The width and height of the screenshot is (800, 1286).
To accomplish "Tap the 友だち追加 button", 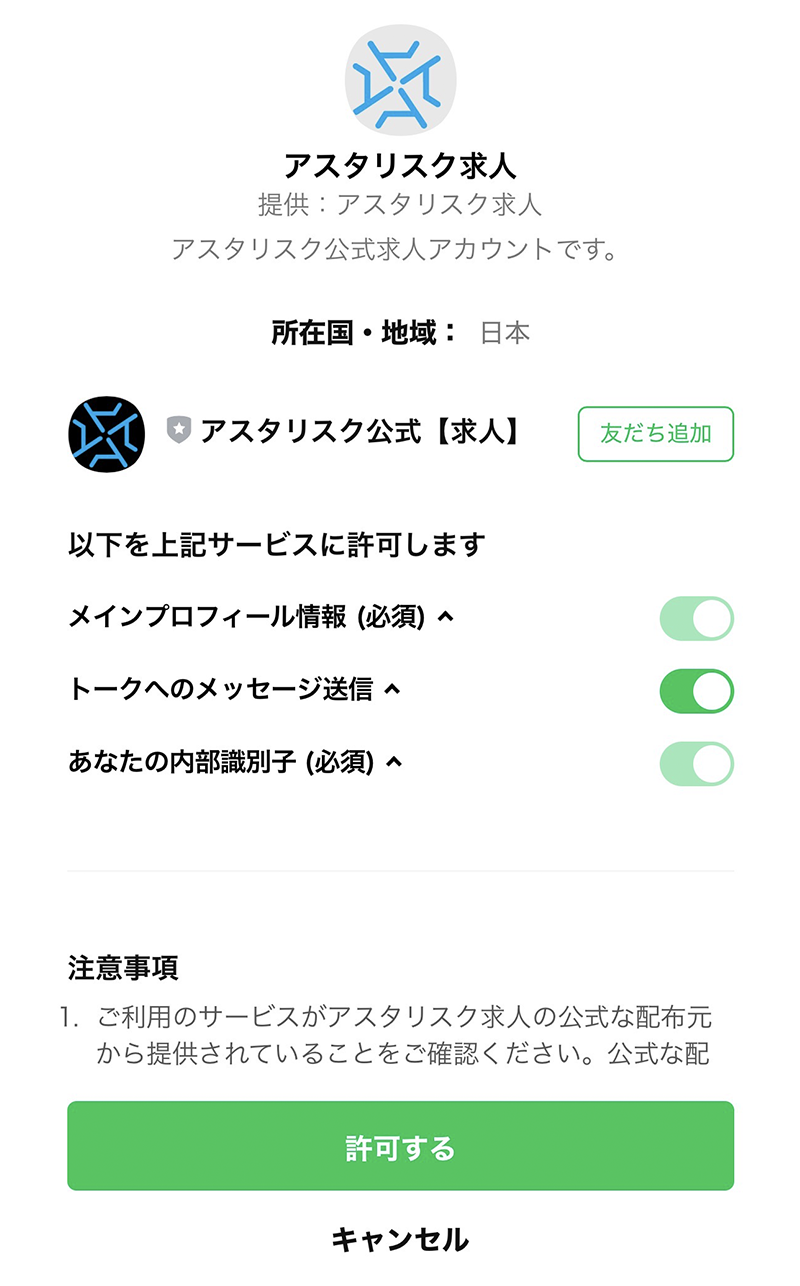I will pos(655,434).
